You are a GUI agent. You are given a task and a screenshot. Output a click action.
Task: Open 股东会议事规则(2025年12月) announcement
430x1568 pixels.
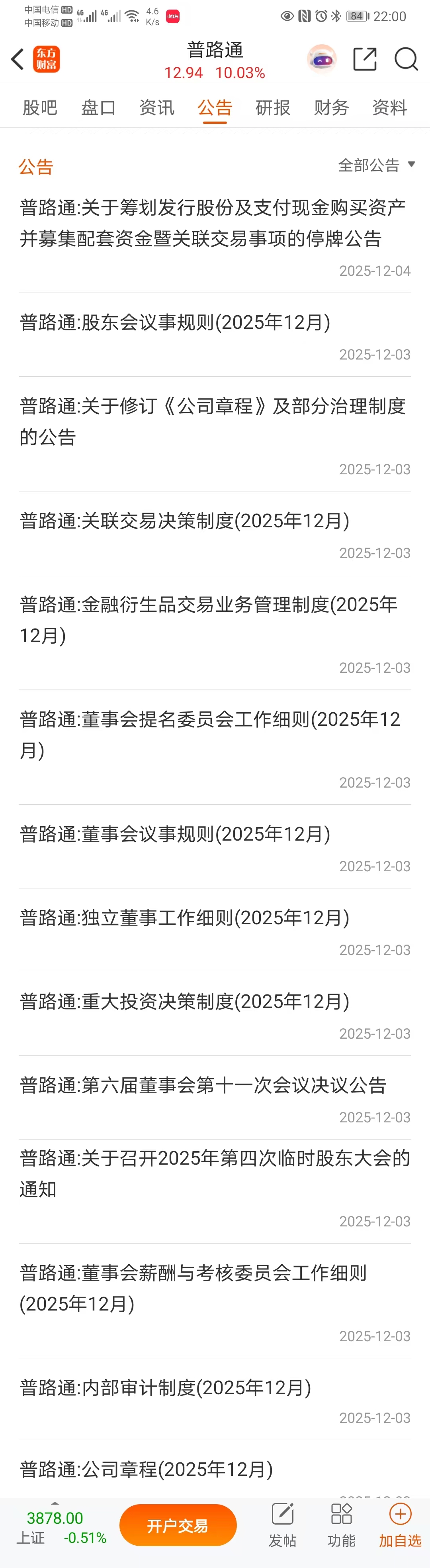tap(175, 322)
